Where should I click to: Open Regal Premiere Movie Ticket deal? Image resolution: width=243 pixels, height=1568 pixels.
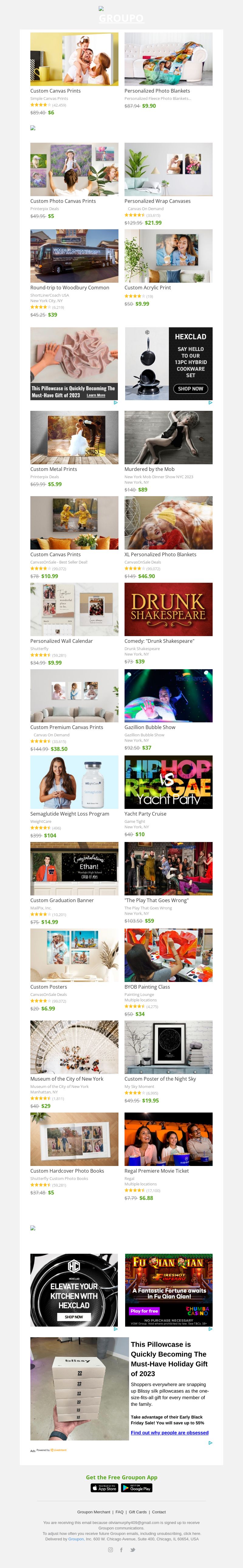tap(168, 1139)
